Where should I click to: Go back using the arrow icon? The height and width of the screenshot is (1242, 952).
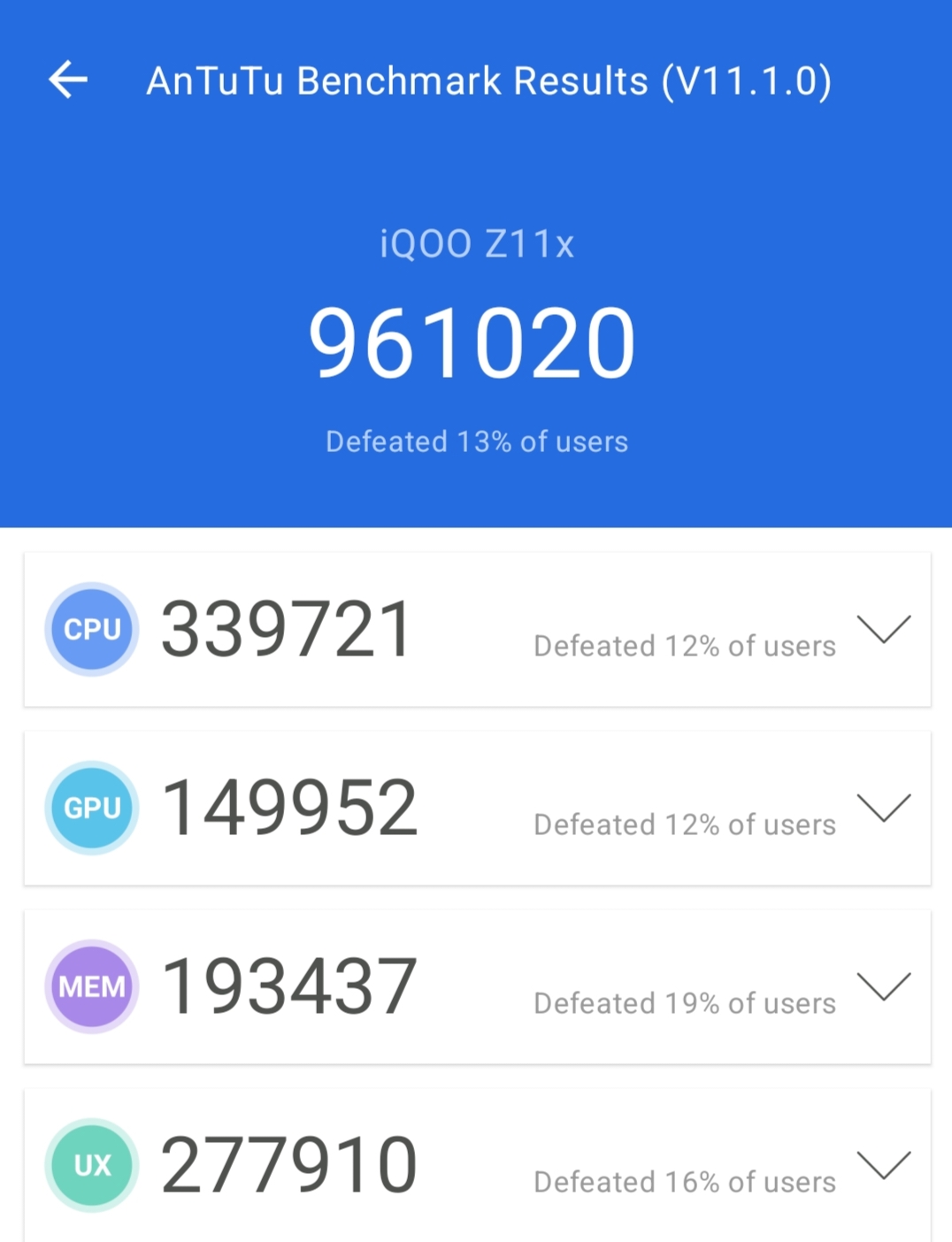pyautogui.click(x=68, y=80)
